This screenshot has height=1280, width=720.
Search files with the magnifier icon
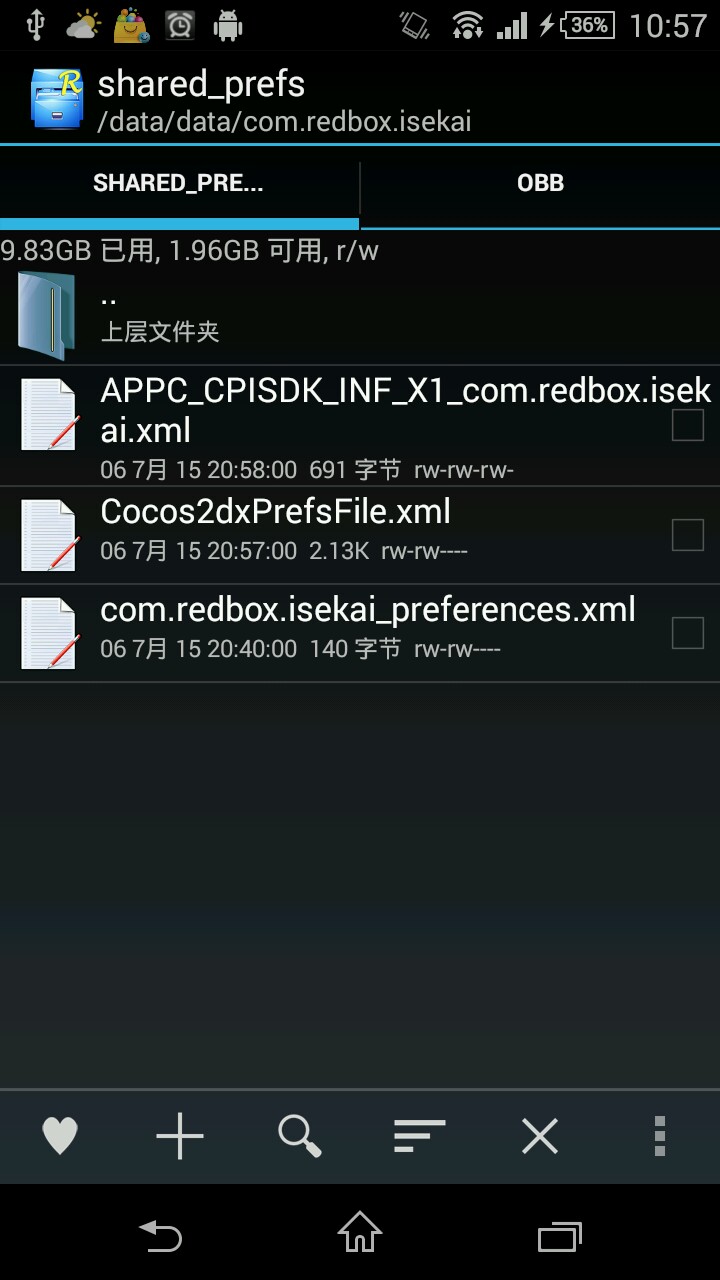300,1136
